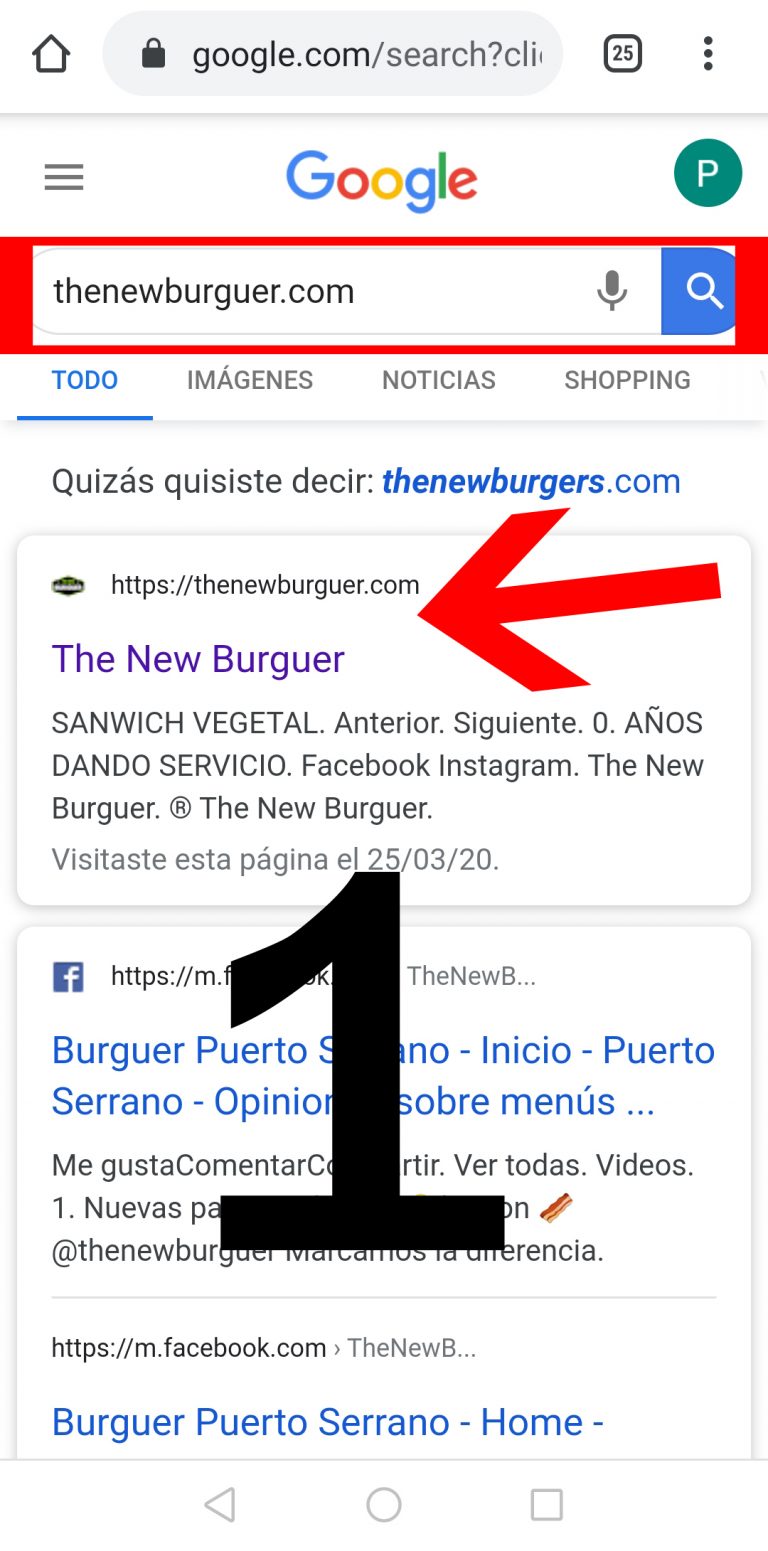The image size is (768, 1551).
Task: Open Chrome's three-dot overflow menu
Action: 708,53
